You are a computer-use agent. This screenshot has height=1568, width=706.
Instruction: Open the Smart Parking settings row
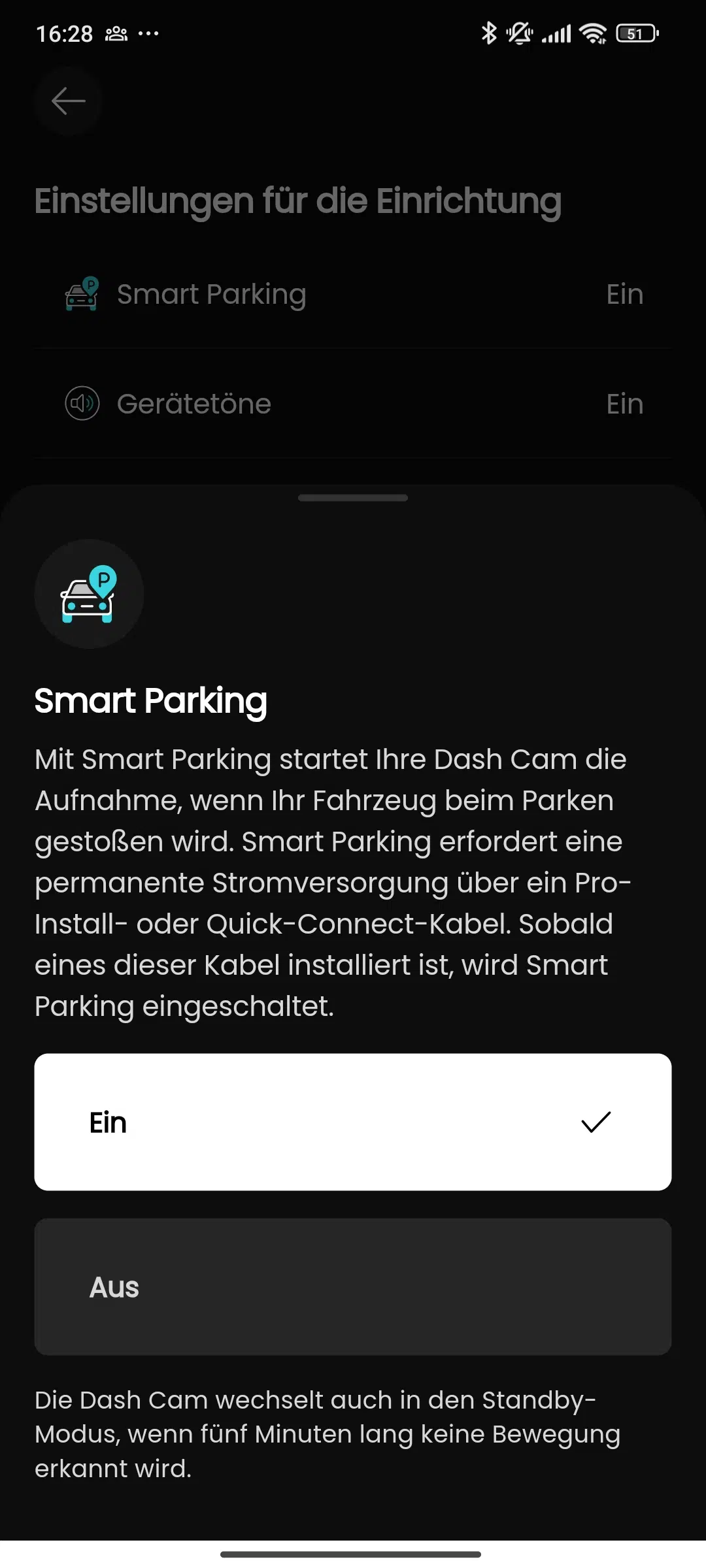point(353,294)
